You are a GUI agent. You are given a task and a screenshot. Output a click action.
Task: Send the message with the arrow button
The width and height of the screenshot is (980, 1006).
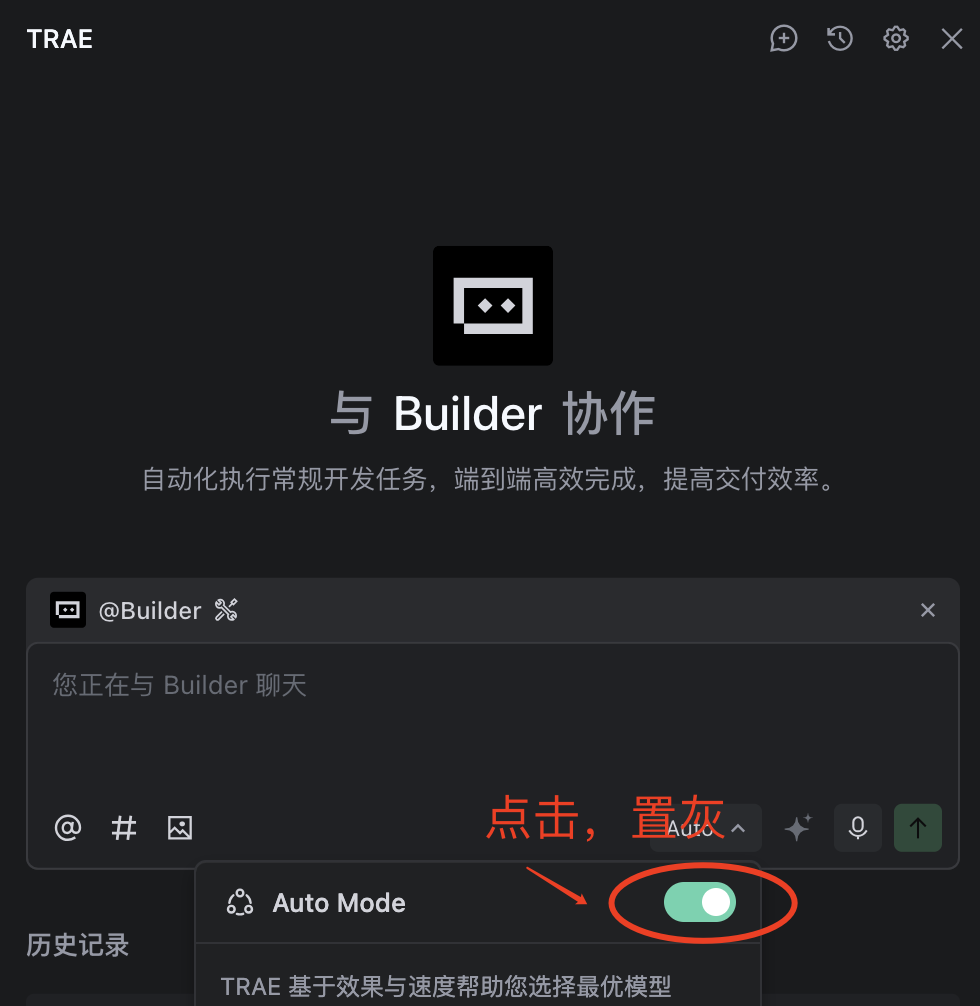pos(918,828)
